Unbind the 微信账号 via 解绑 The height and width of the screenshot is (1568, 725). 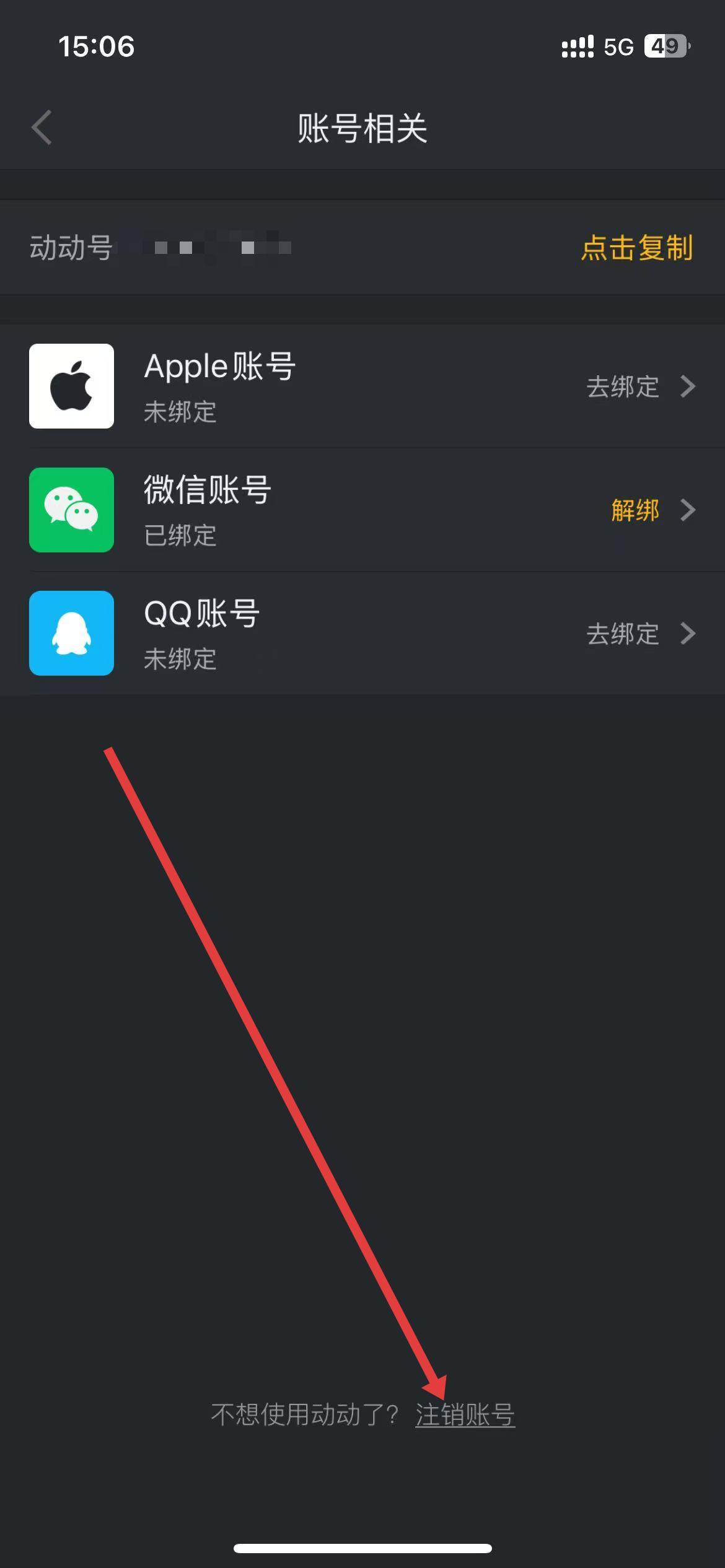[635, 510]
